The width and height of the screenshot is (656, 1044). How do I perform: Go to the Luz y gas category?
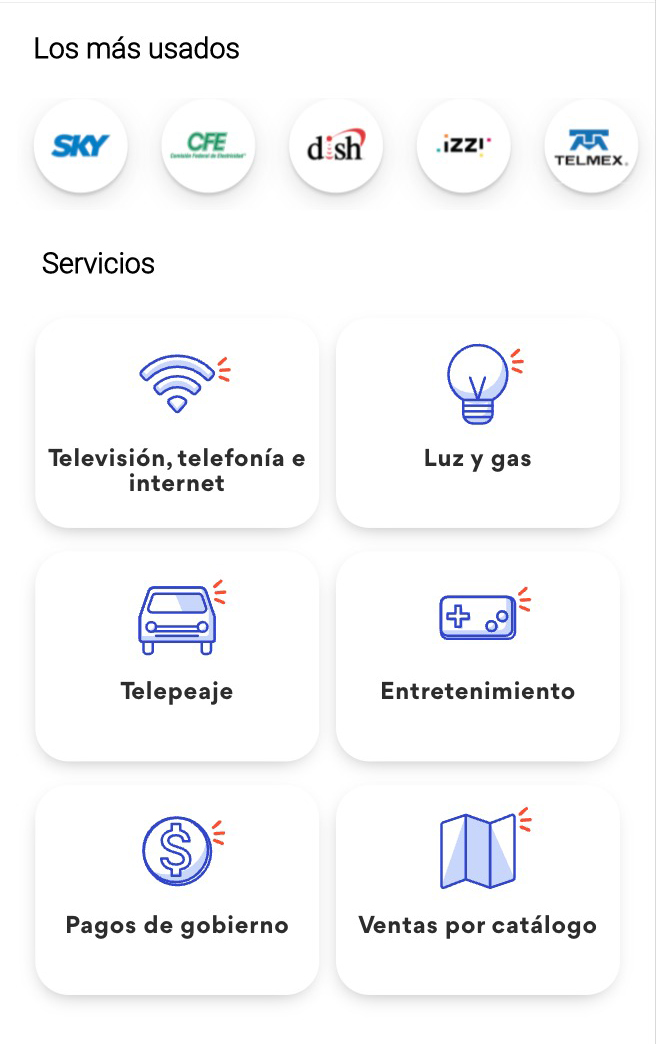(x=478, y=423)
